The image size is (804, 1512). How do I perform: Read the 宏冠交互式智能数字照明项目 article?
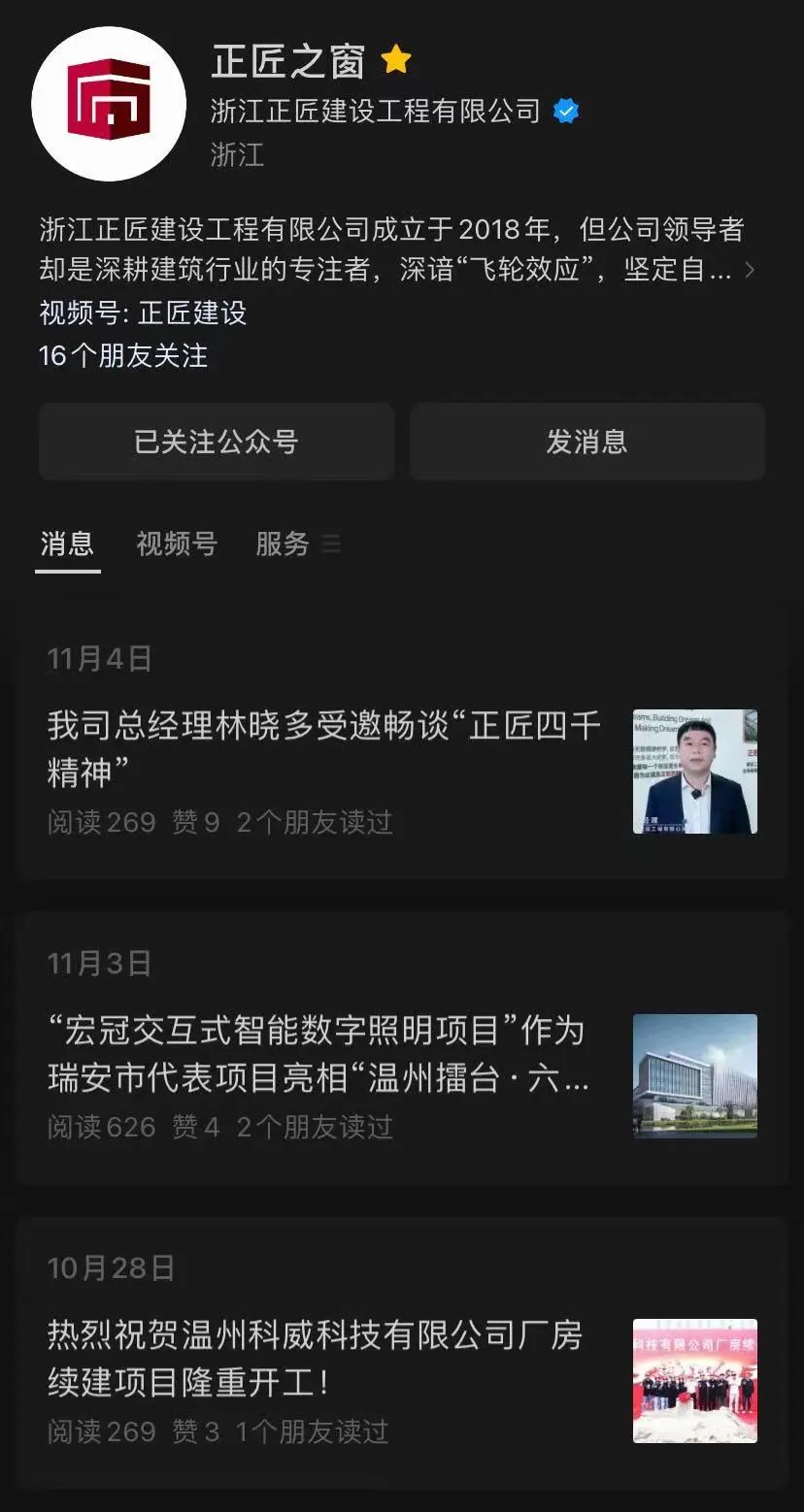(x=318, y=1053)
